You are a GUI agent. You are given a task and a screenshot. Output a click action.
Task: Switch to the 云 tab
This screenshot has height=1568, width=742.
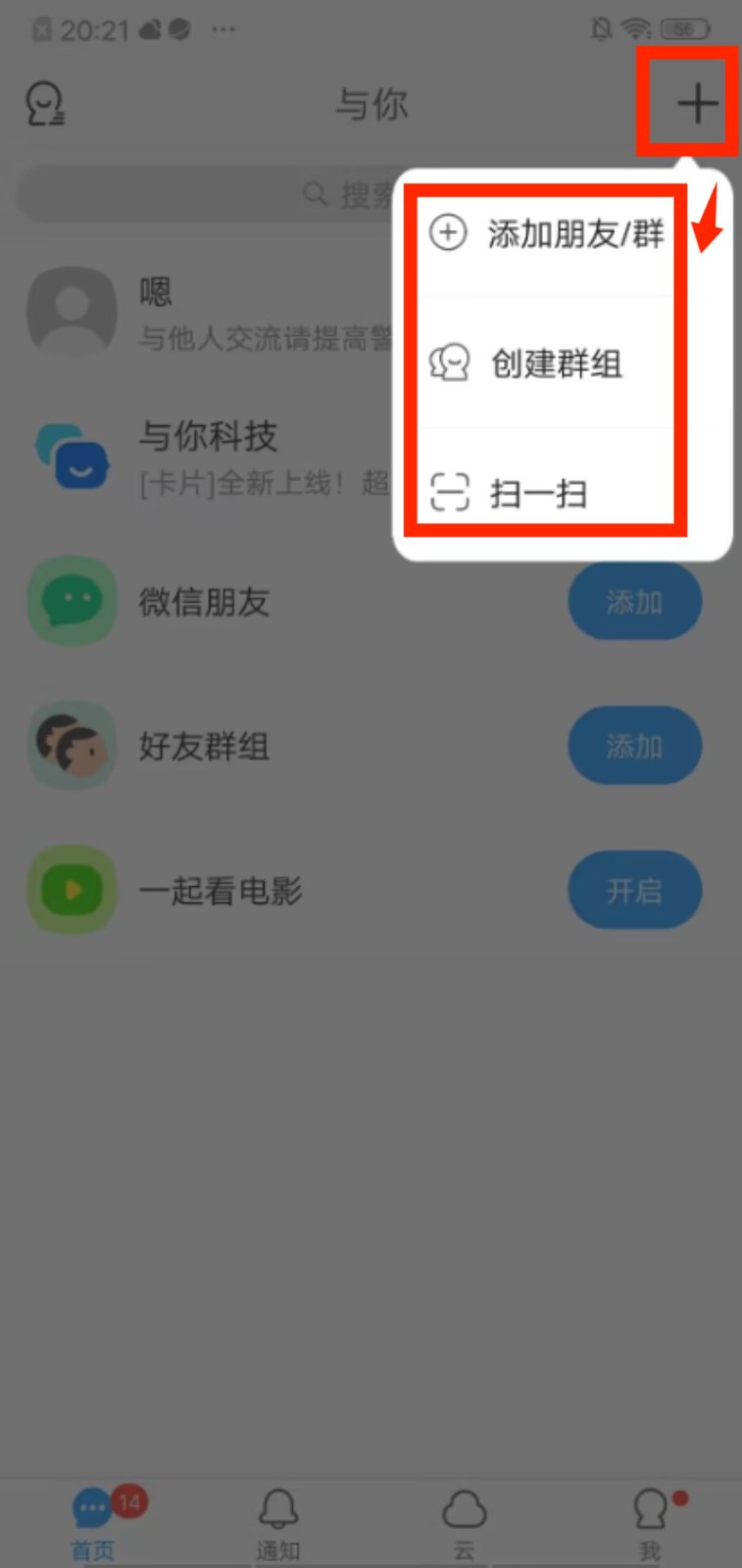pos(464,1522)
